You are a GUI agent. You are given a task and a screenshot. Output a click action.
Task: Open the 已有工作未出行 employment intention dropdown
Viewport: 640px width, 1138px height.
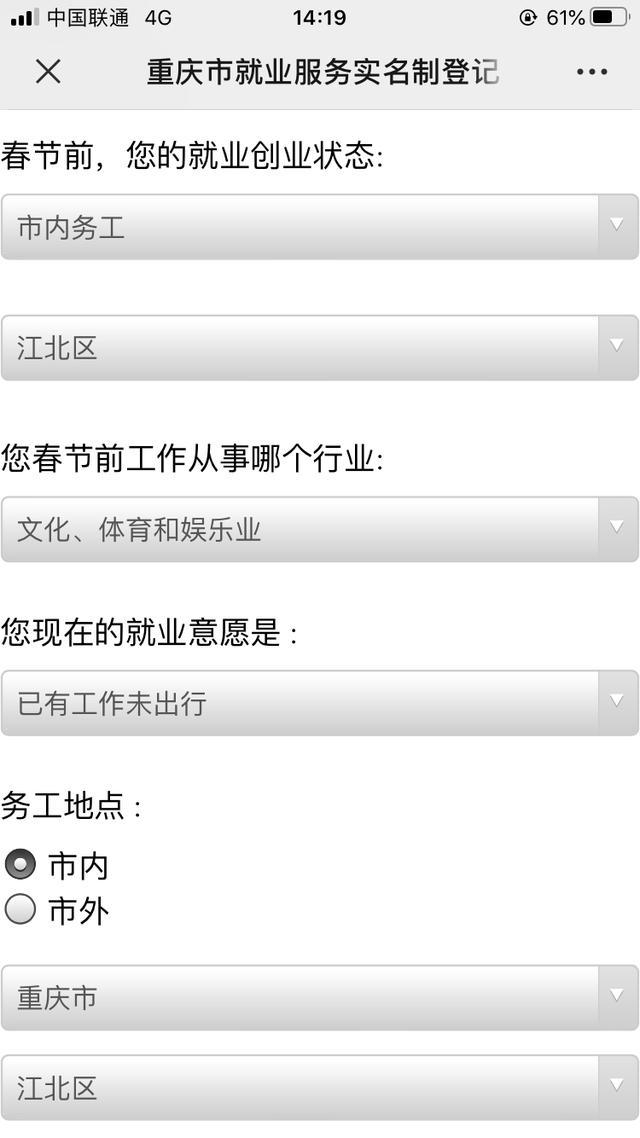click(x=320, y=703)
